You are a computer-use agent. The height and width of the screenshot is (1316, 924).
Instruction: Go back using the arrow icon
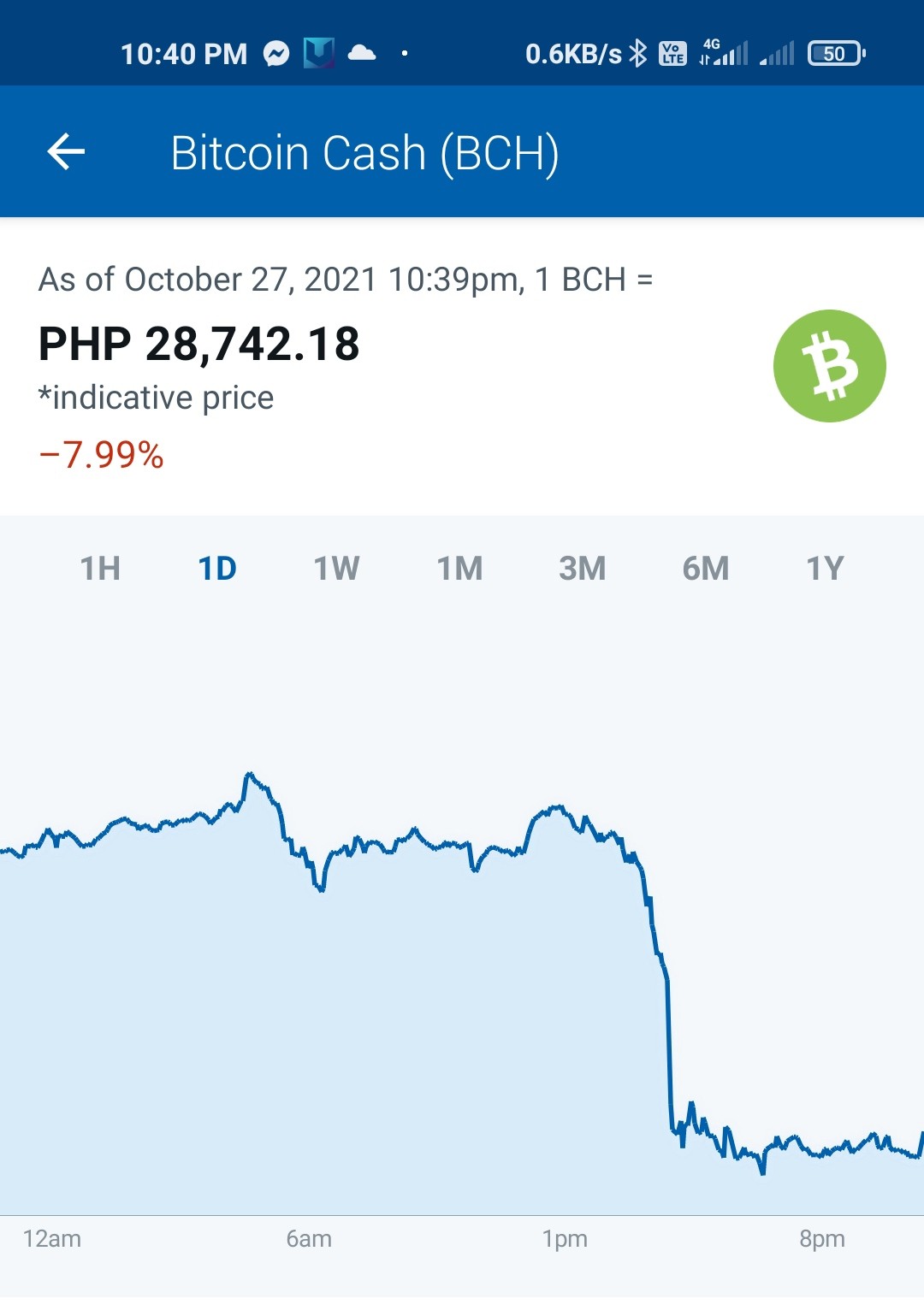[x=66, y=152]
